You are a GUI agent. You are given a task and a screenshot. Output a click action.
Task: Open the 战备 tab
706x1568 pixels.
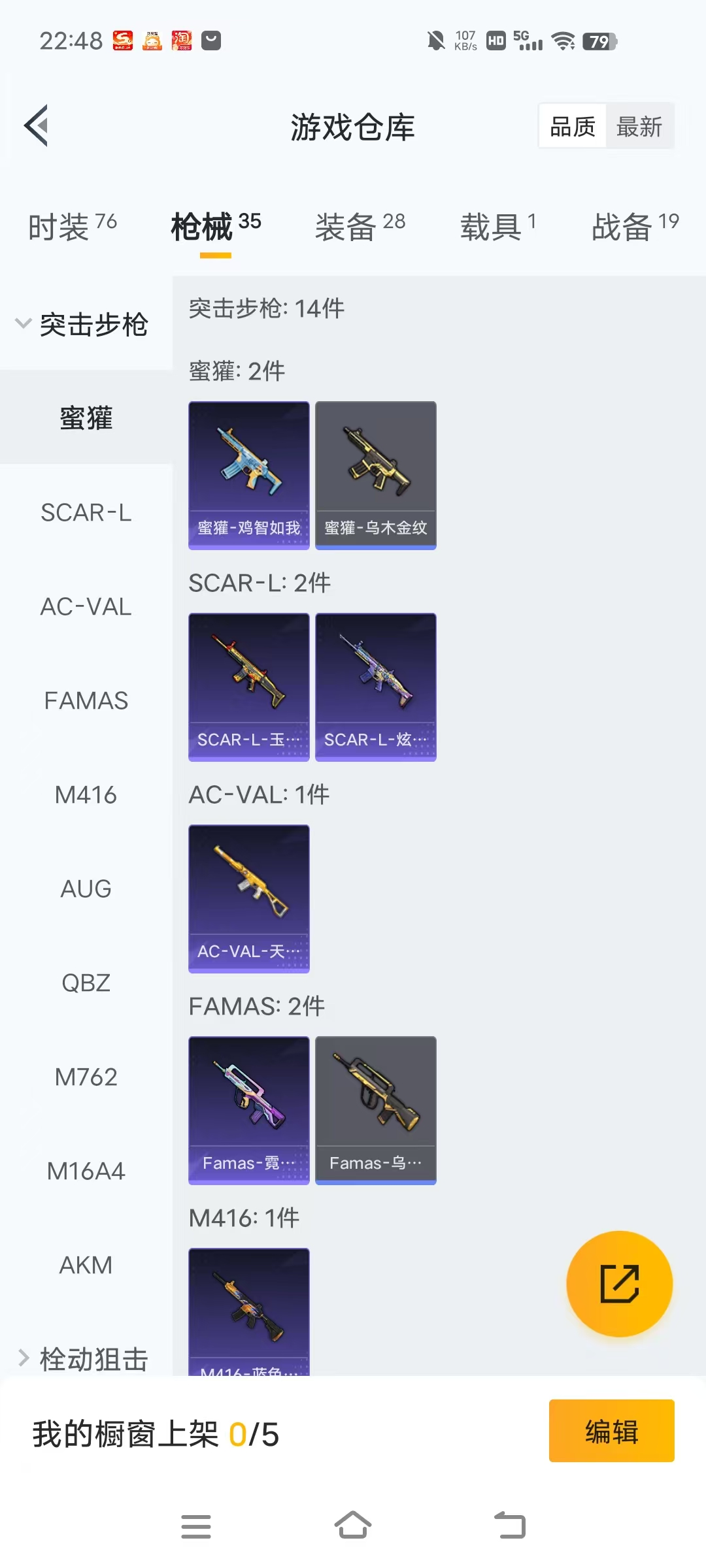coord(635,227)
